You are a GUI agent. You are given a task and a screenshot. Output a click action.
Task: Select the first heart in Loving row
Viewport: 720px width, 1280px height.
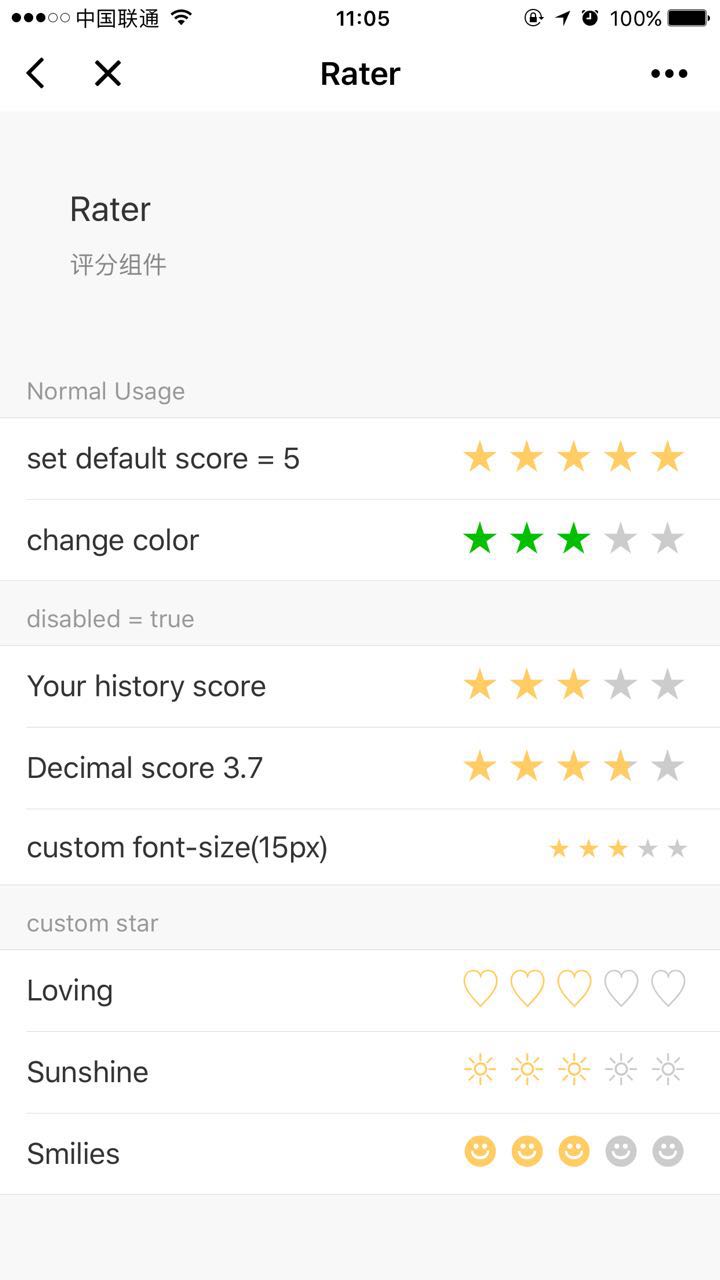tap(480, 989)
